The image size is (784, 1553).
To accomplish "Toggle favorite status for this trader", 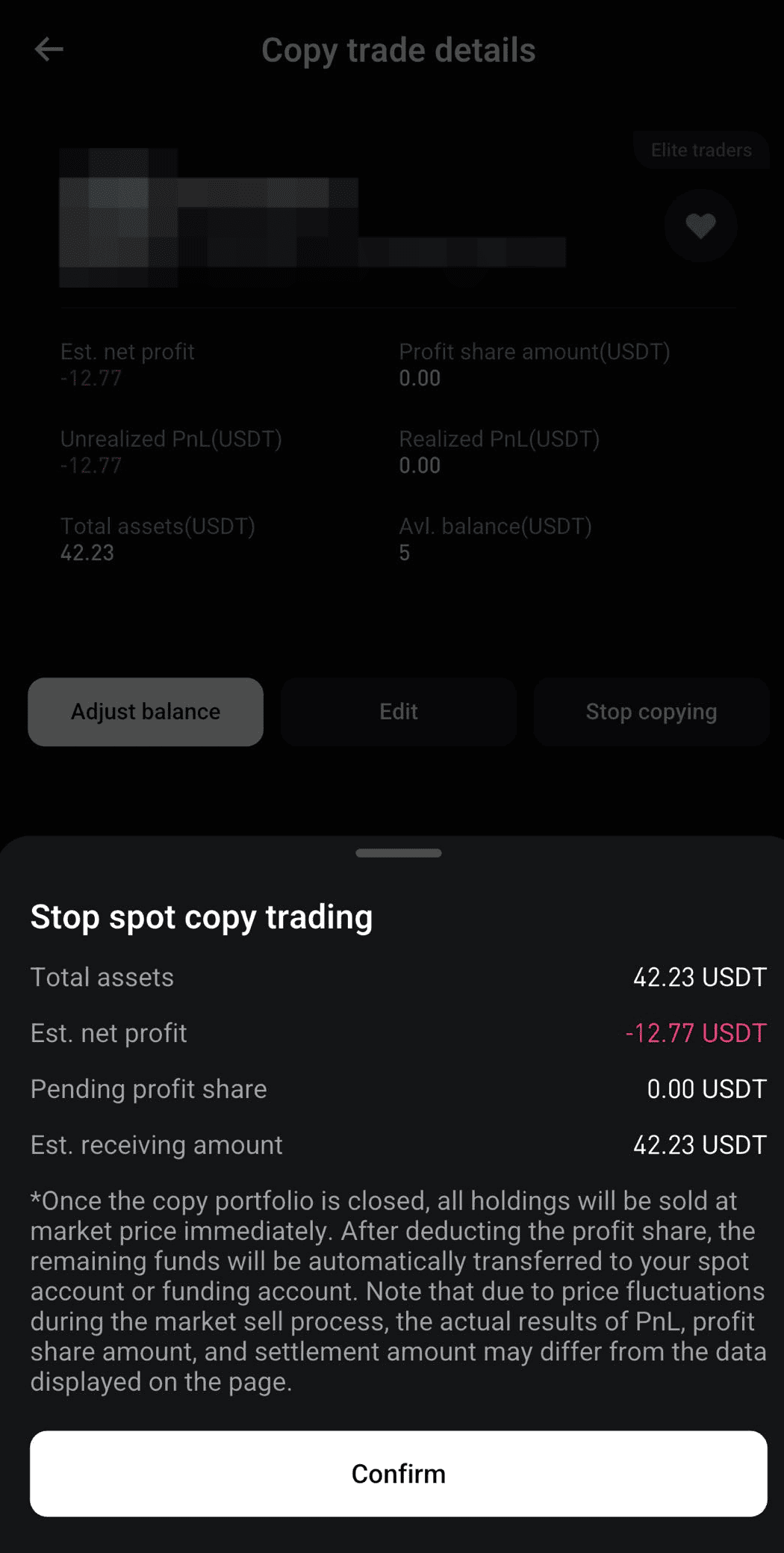I will coord(700,226).
